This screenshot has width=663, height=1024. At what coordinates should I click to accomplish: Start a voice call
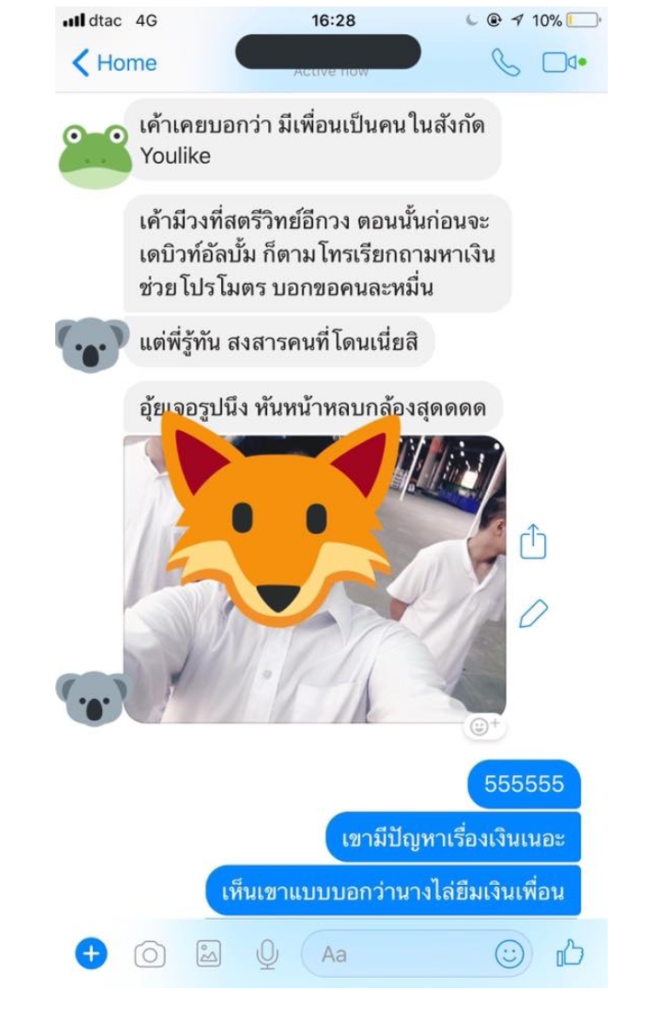506,63
